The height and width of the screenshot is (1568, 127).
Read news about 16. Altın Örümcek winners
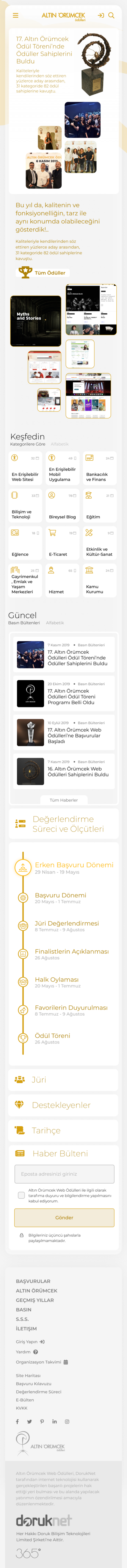tap(63, 771)
